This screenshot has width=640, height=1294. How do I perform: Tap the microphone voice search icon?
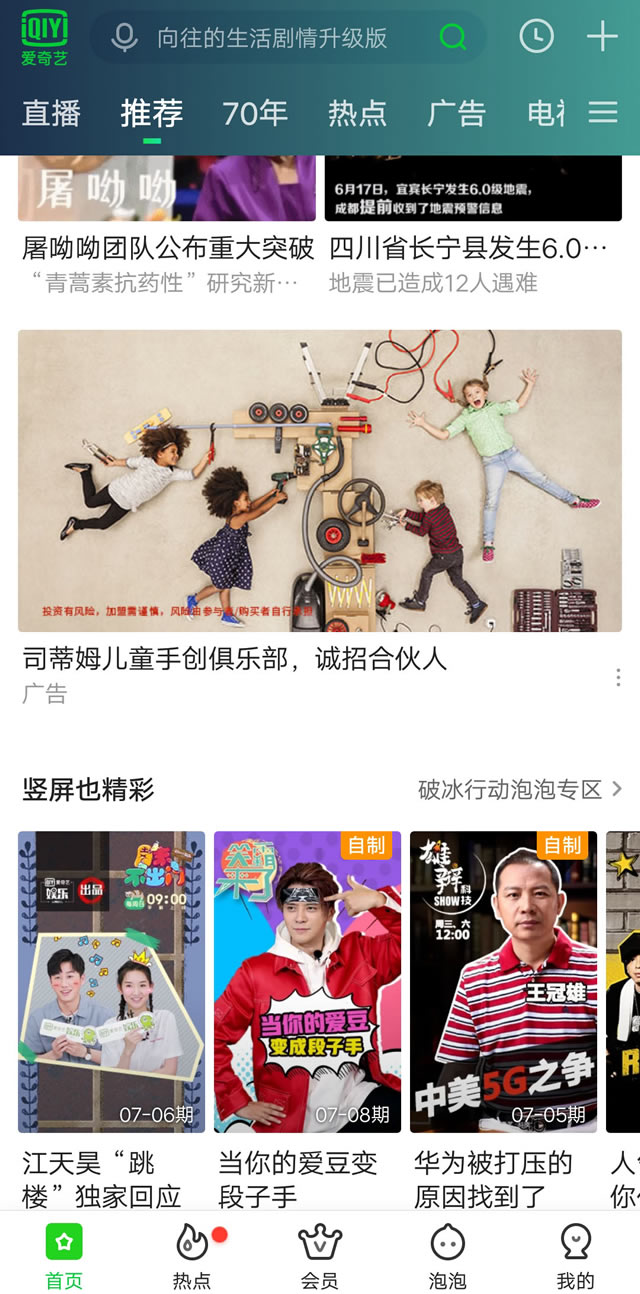pyautogui.click(x=124, y=38)
